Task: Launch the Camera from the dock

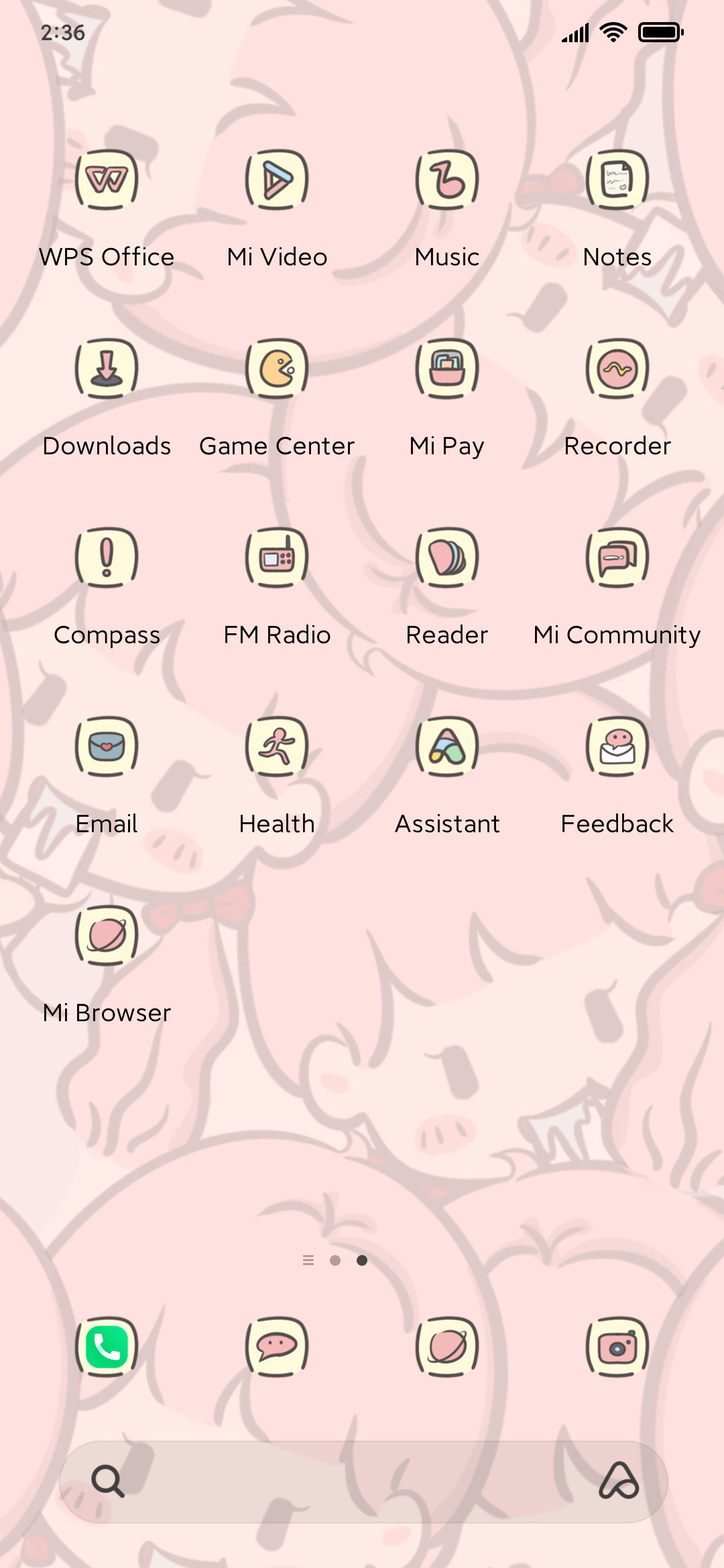Action: [x=617, y=1347]
